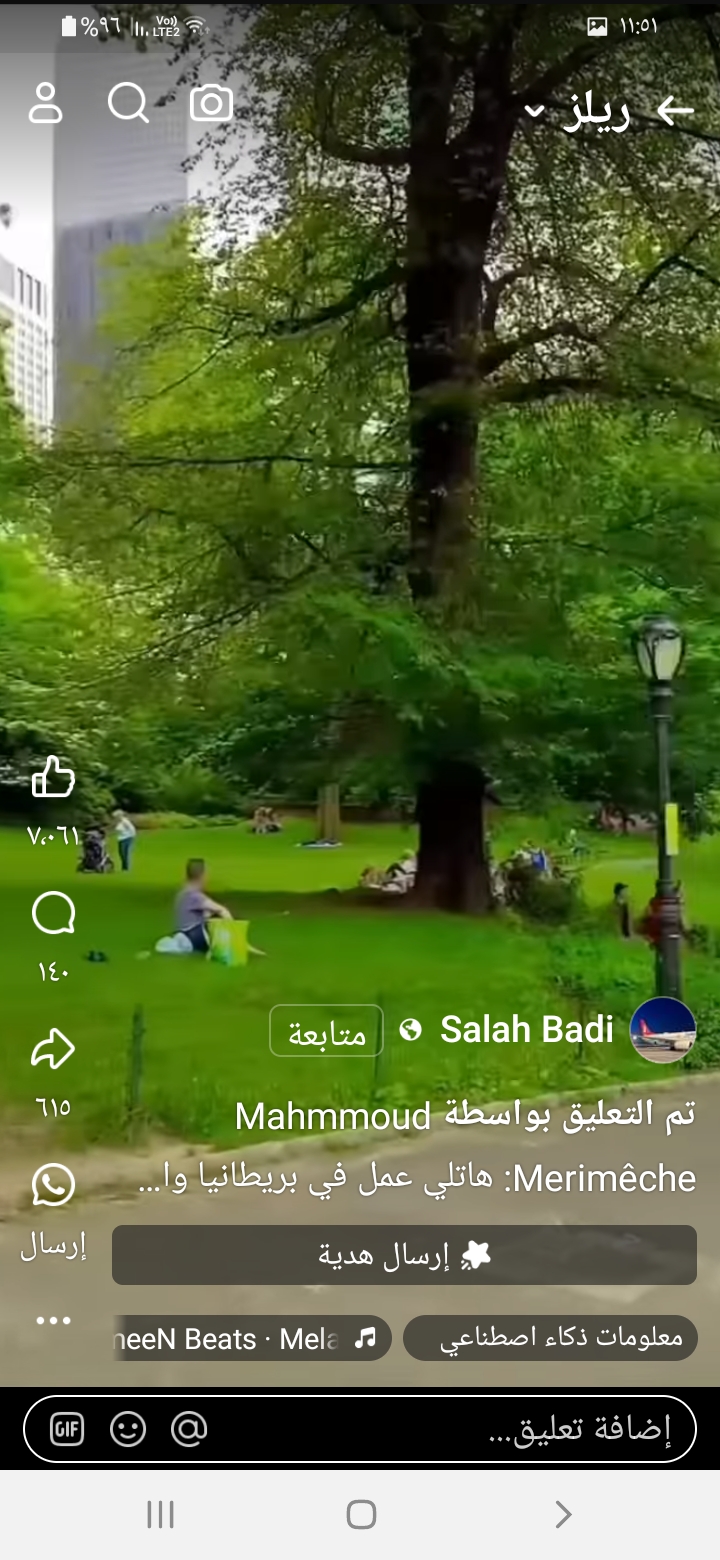Open Salah Badi's profile picture

coord(662,1030)
